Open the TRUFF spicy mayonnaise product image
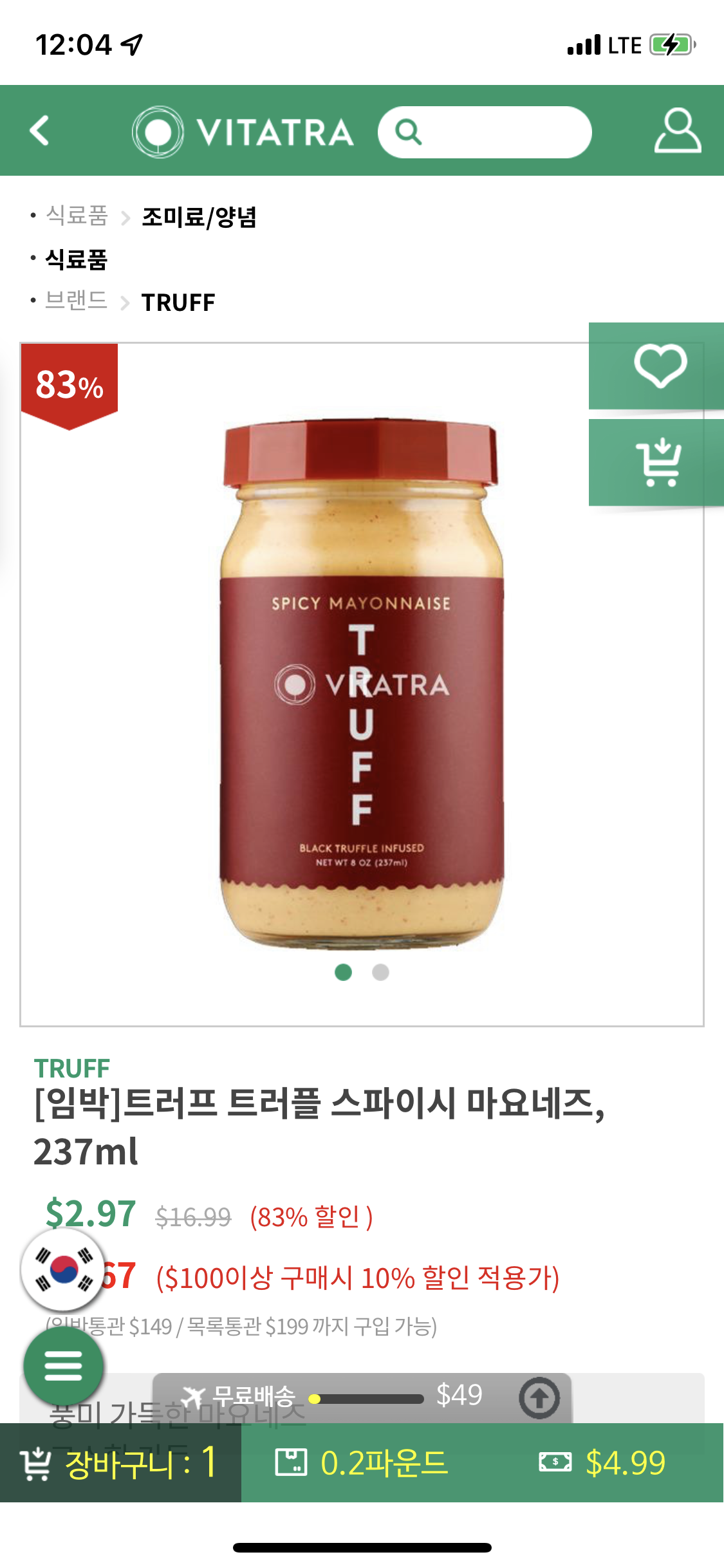The image size is (724, 1568). click(x=361, y=682)
